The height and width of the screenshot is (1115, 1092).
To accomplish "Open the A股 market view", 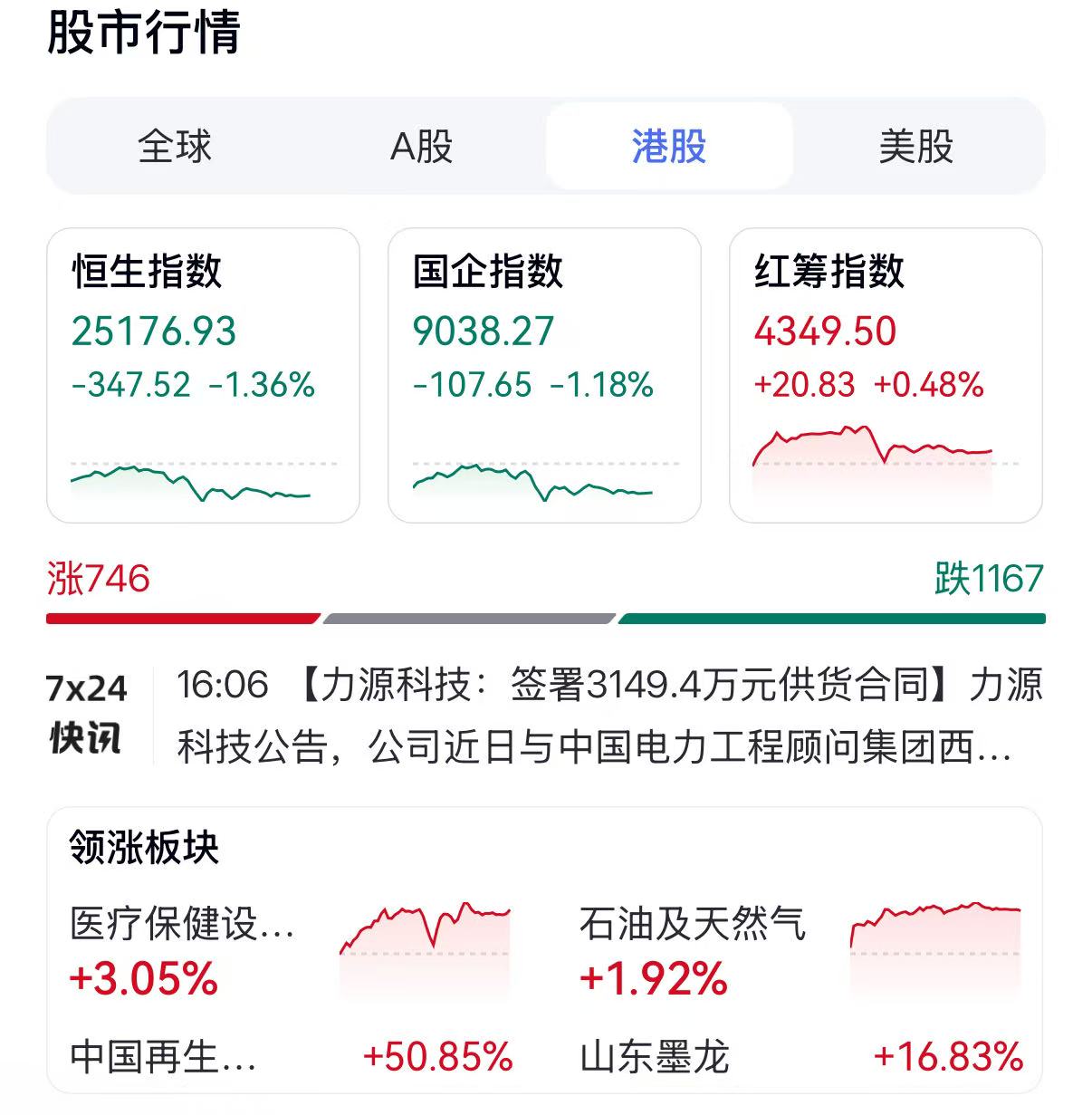I will 421,147.
